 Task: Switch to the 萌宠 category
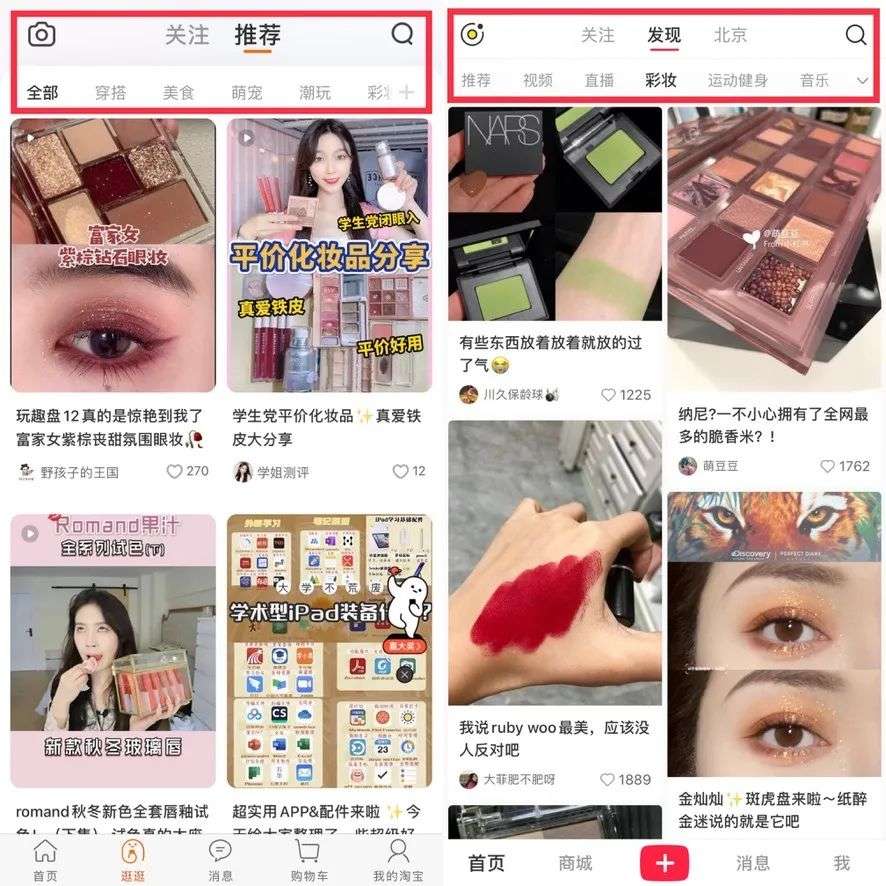pyautogui.click(x=246, y=93)
